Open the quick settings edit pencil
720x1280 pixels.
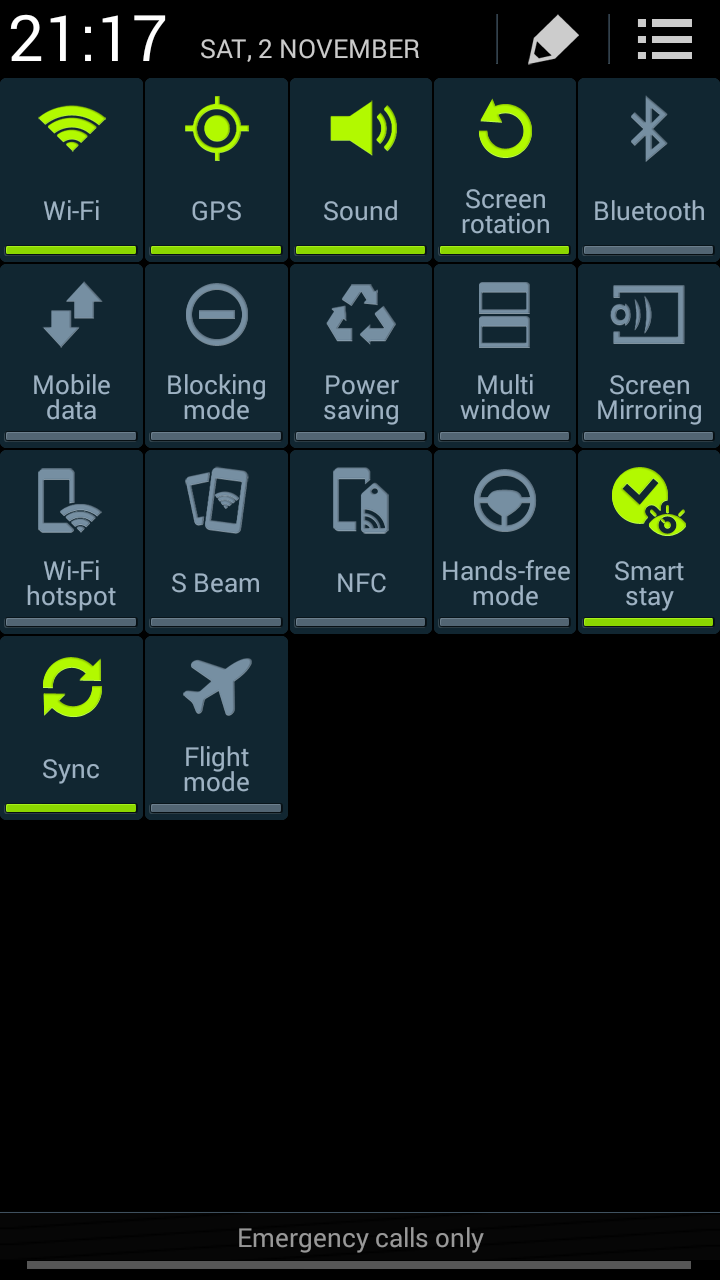(x=553, y=40)
